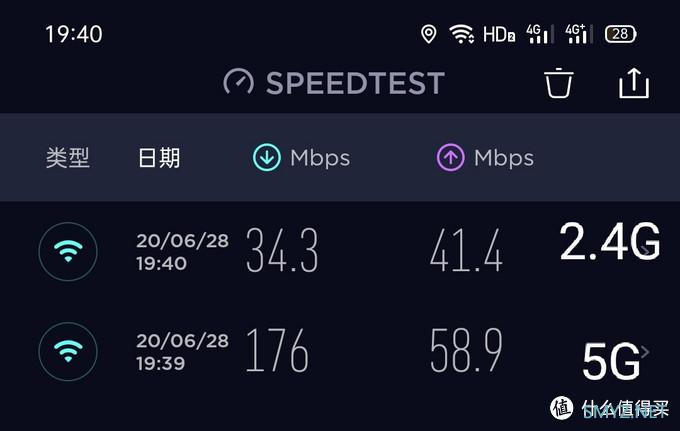The height and width of the screenshot is (431, 680).
Task: Sort by upload Mbps column
Action: point(485,157)
